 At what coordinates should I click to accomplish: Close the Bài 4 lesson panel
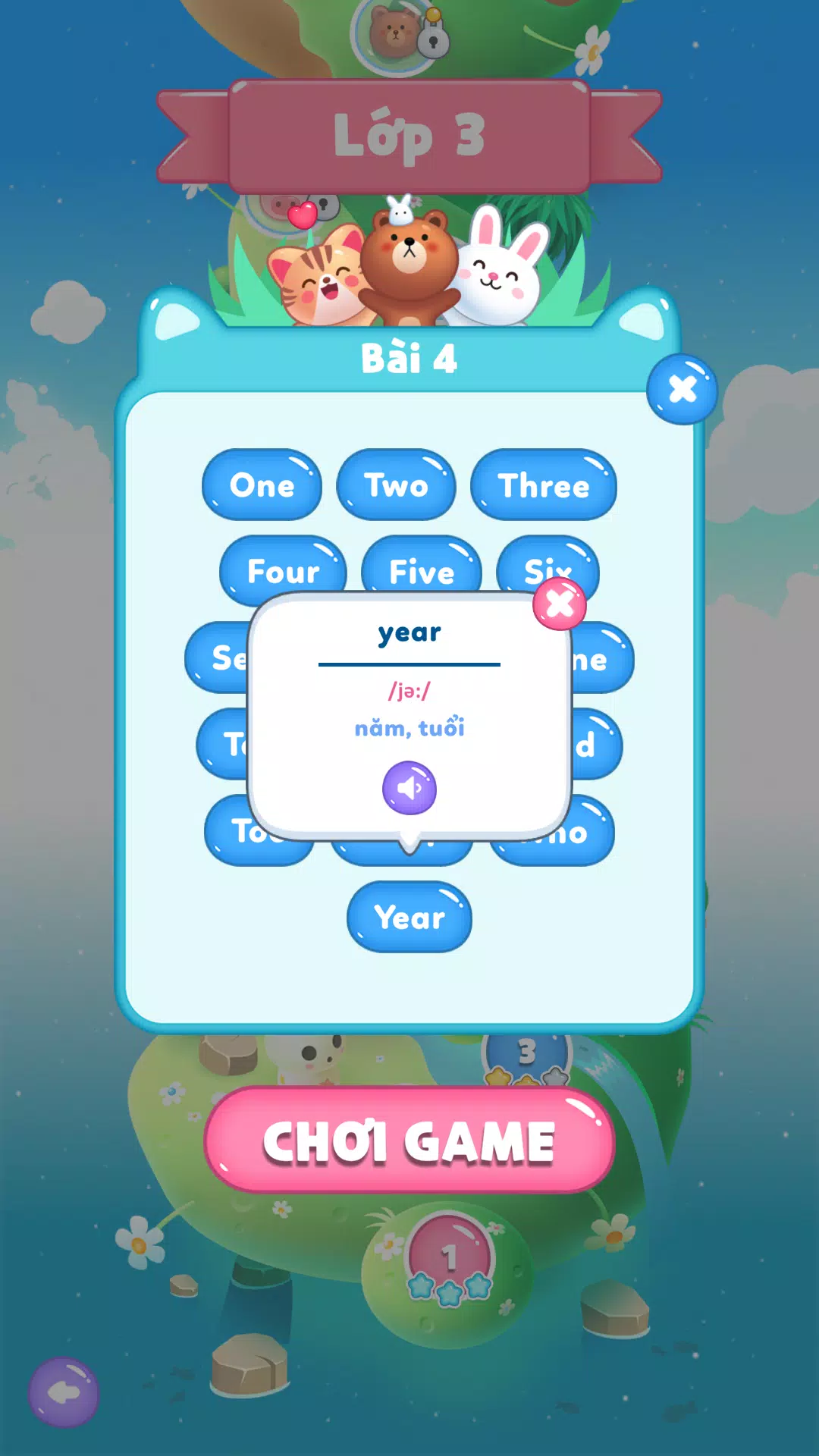tap(682, 389)
